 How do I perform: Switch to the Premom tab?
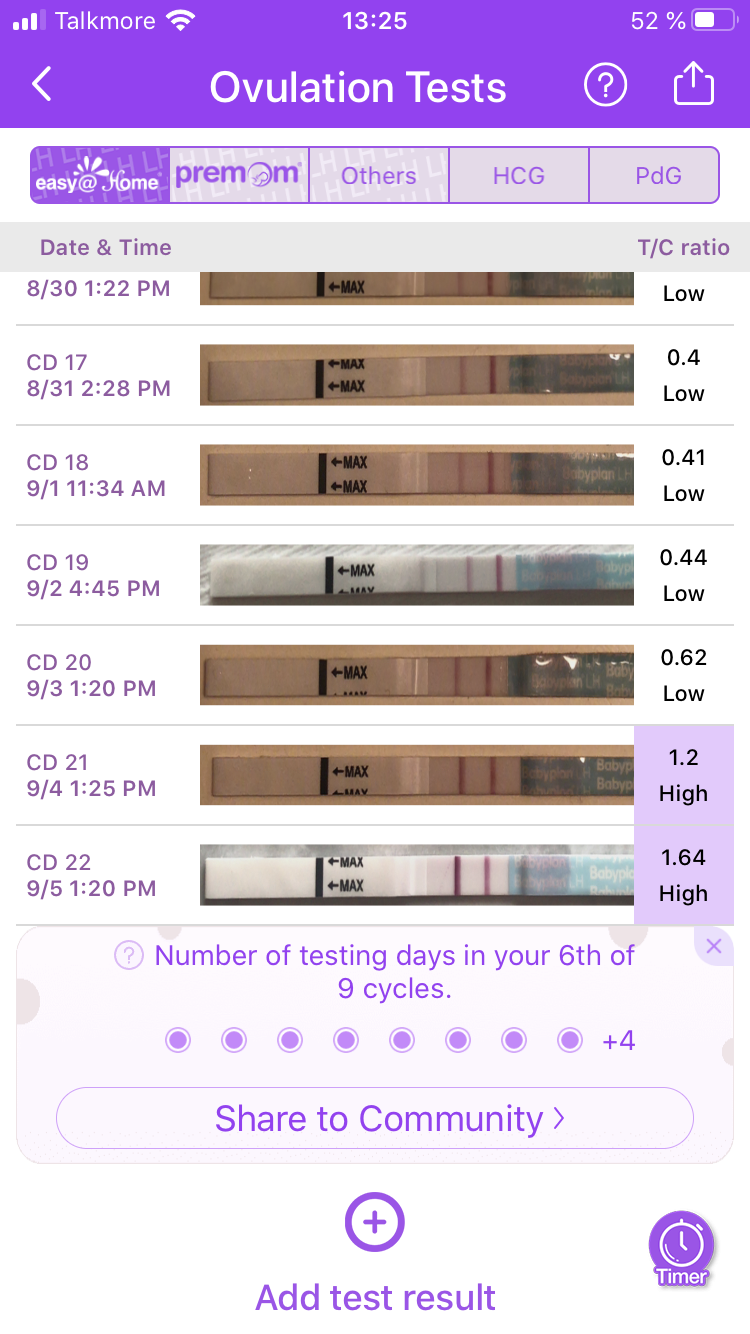coord(239,176)
